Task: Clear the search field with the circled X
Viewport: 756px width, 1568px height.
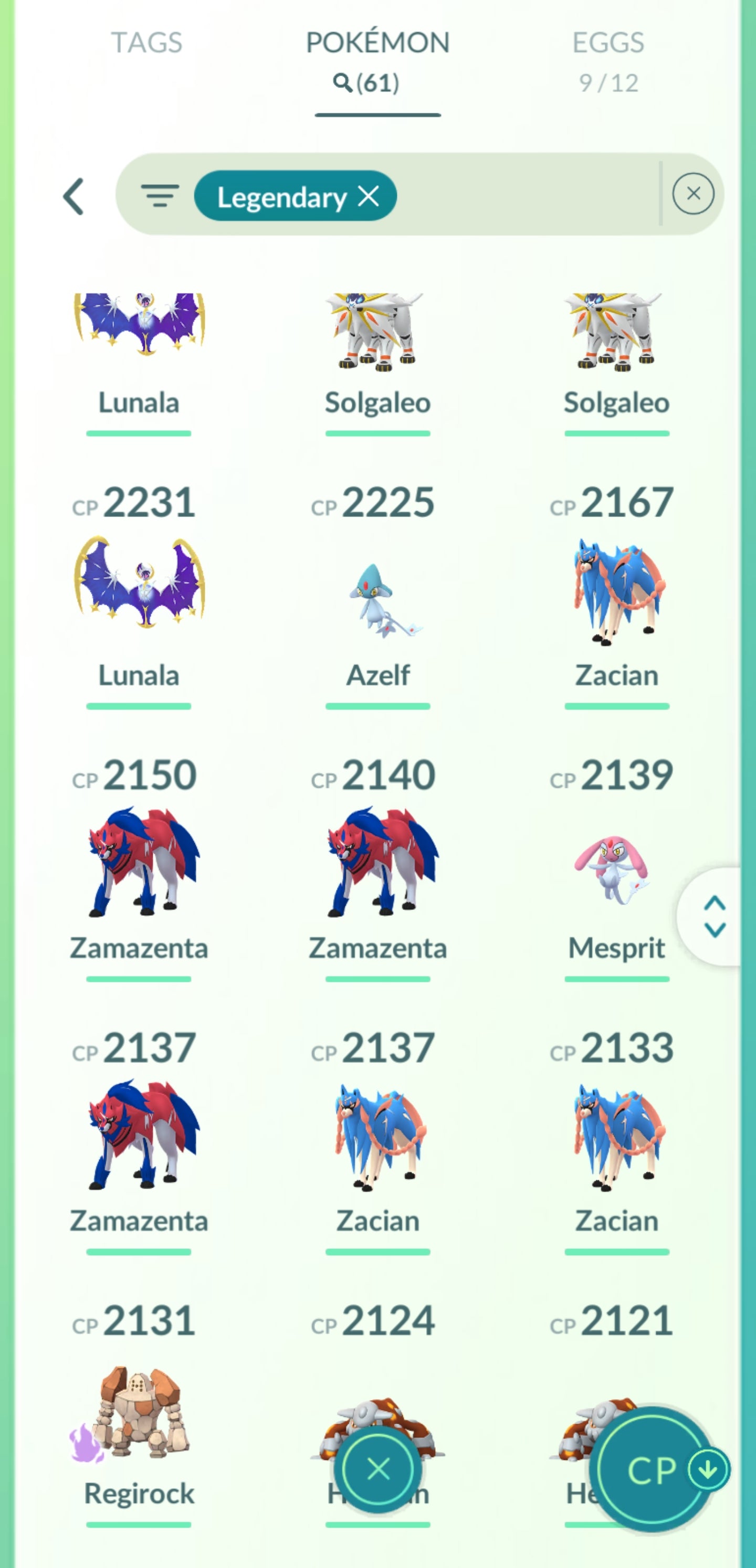Action: tap(692, 194)
